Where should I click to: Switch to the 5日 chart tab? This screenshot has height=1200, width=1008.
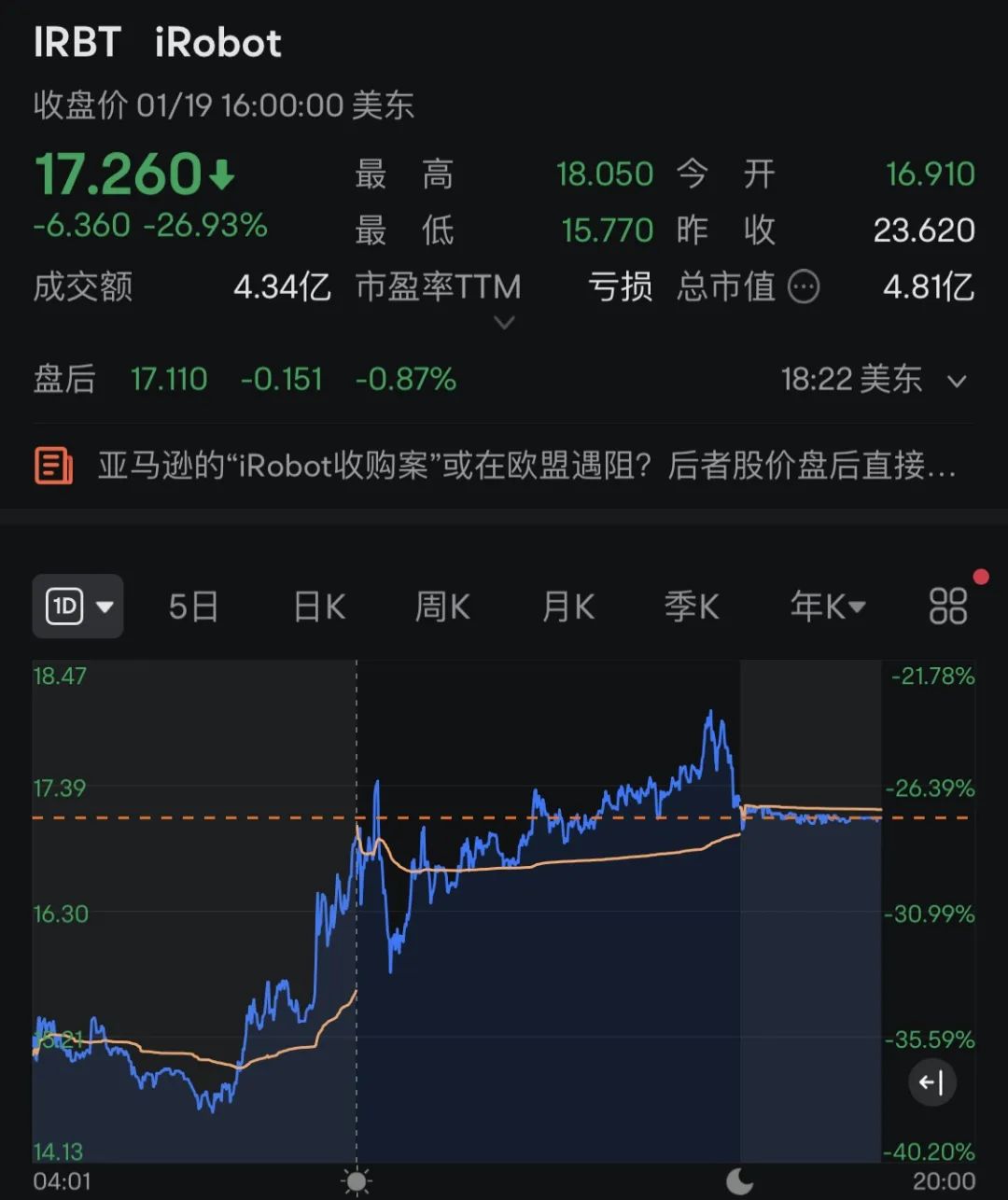coord(193,607)
